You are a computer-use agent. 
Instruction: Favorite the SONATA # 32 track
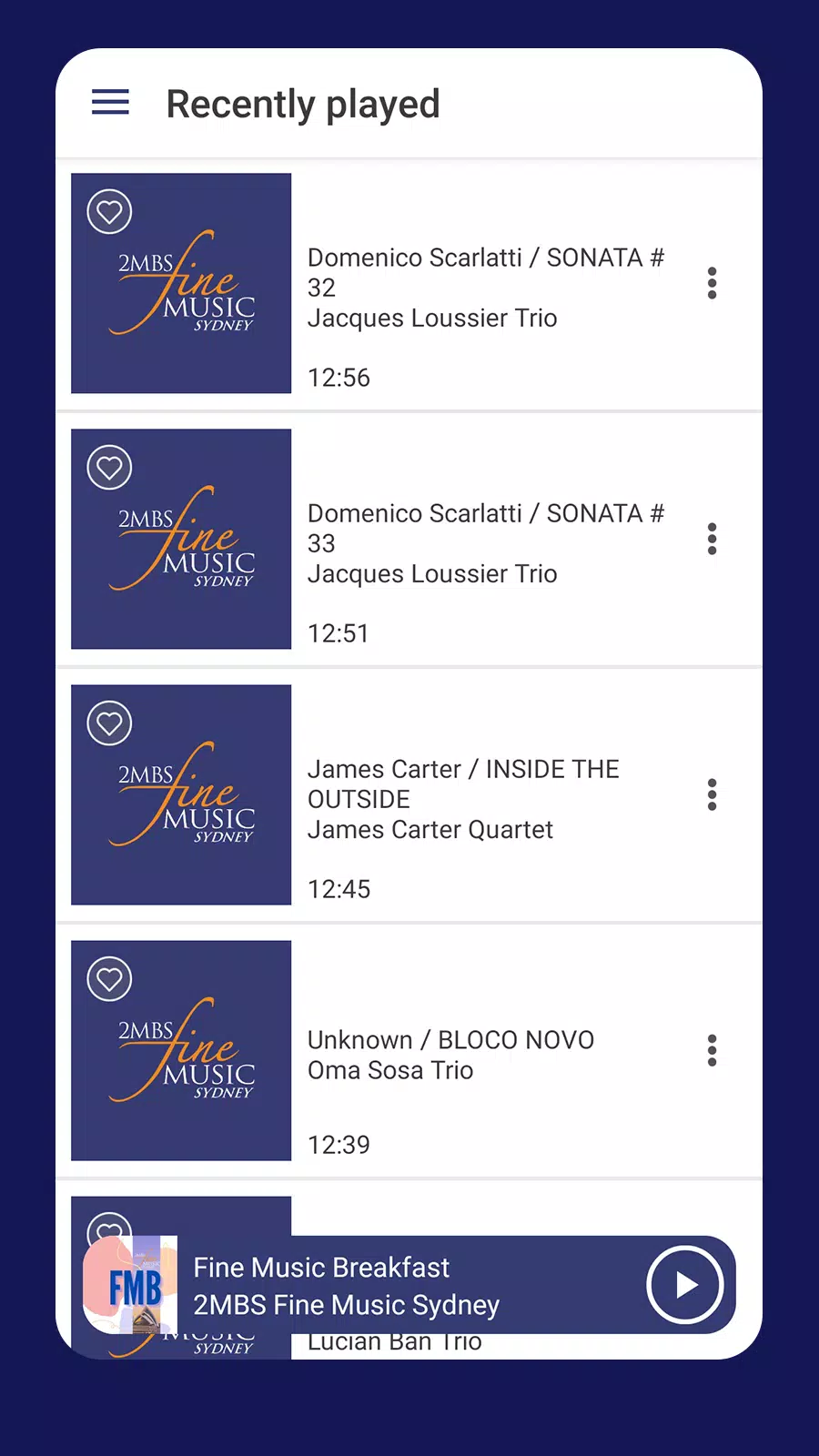109,212
